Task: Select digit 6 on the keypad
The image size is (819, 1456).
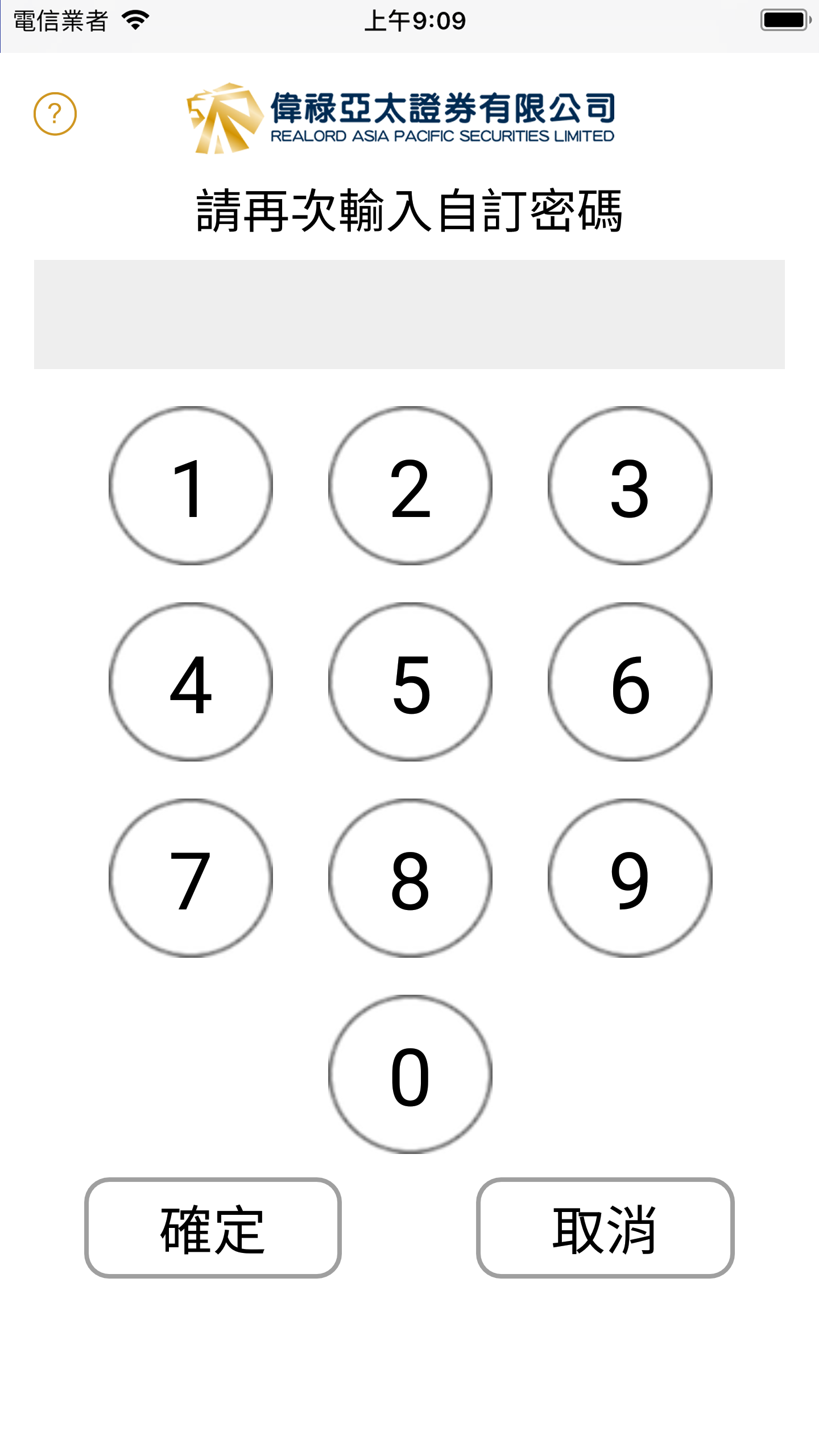Action: coord(630,682)
